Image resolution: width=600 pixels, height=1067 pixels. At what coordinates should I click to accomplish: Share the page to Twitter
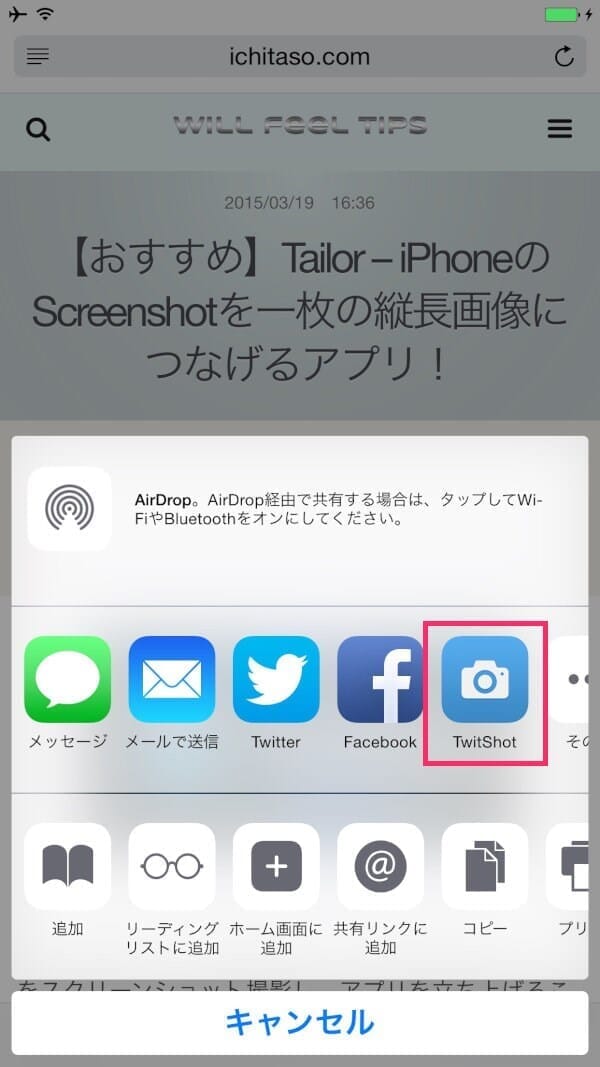click(x=276, y=680)
